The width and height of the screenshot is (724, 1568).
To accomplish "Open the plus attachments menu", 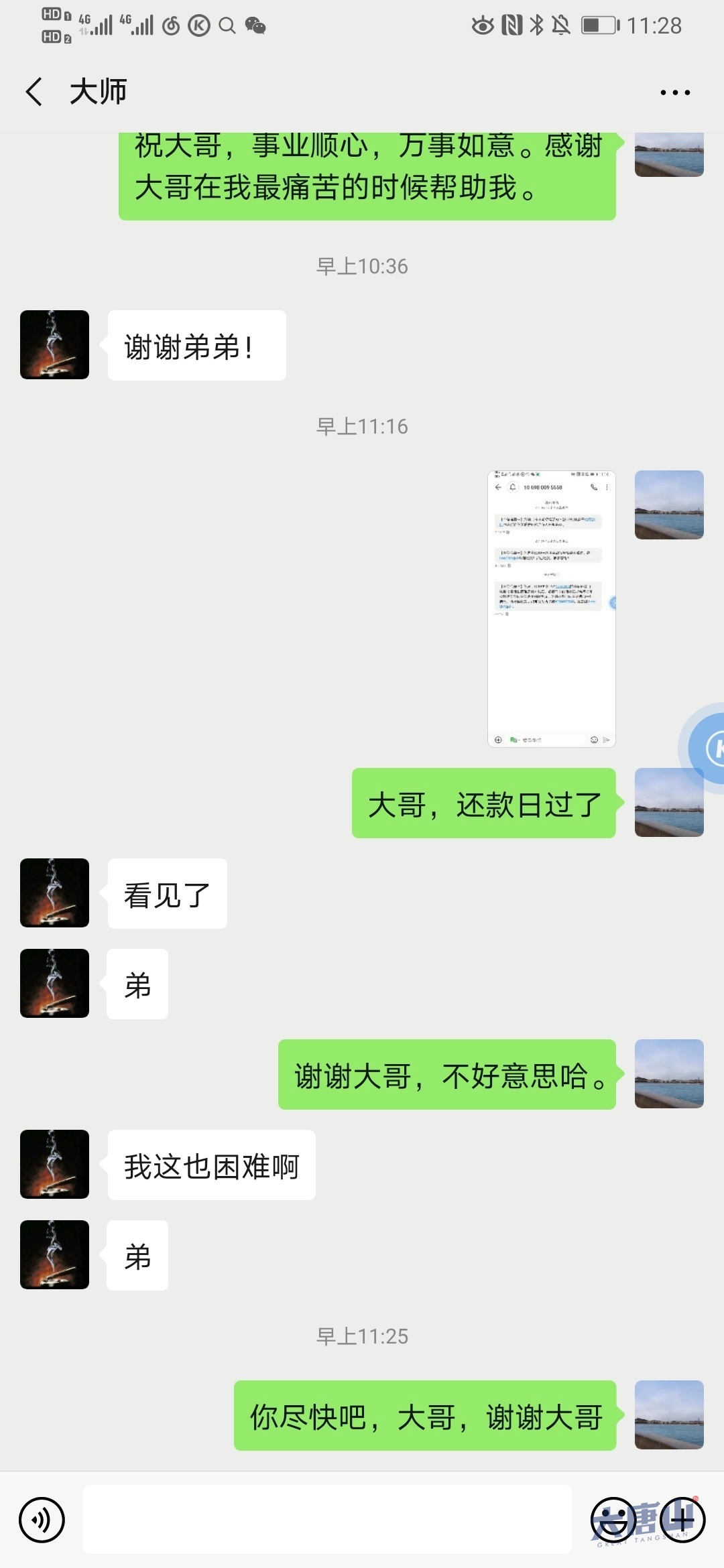I will 682,1520.
